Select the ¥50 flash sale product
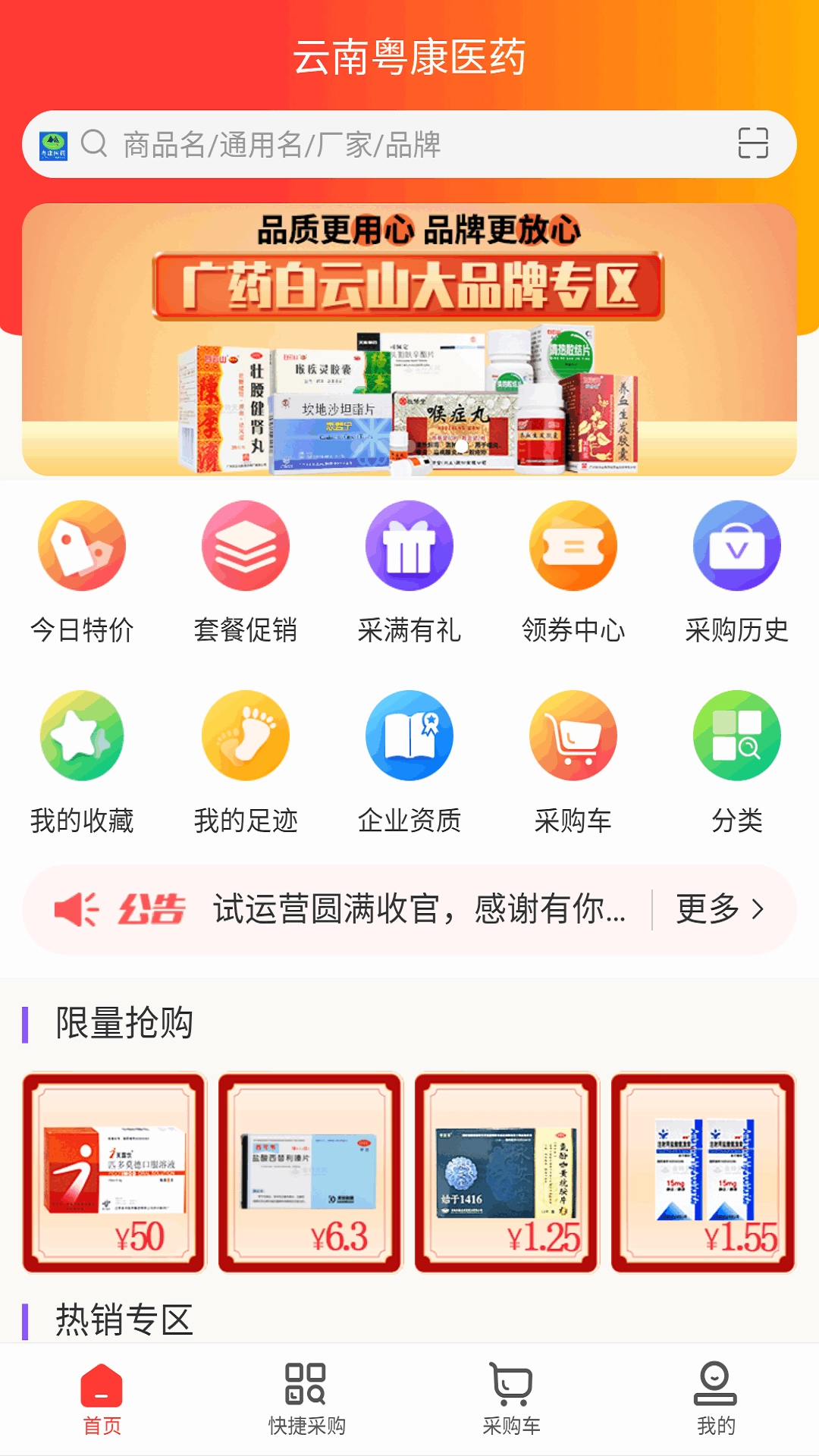 (x=115, y=1172)
